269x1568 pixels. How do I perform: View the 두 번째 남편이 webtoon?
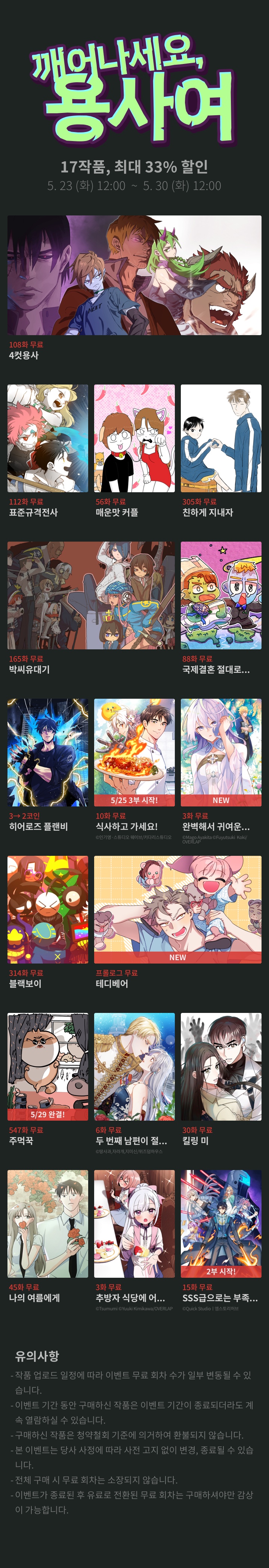134,1066
